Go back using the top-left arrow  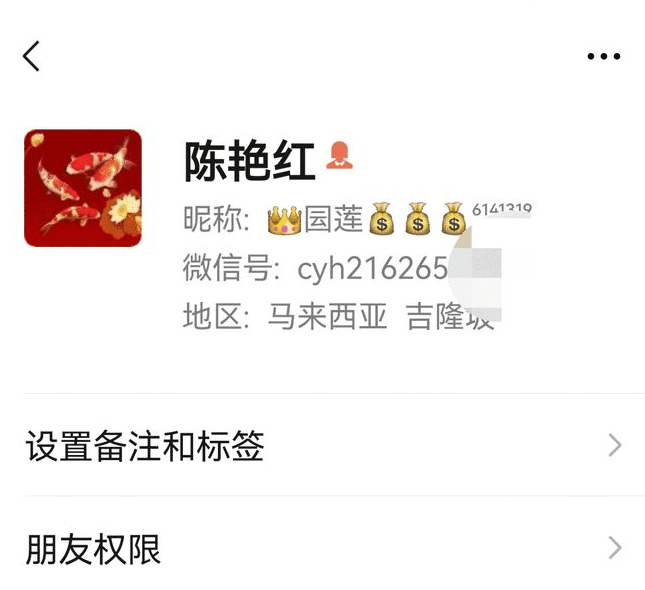[x=32, y=56]
